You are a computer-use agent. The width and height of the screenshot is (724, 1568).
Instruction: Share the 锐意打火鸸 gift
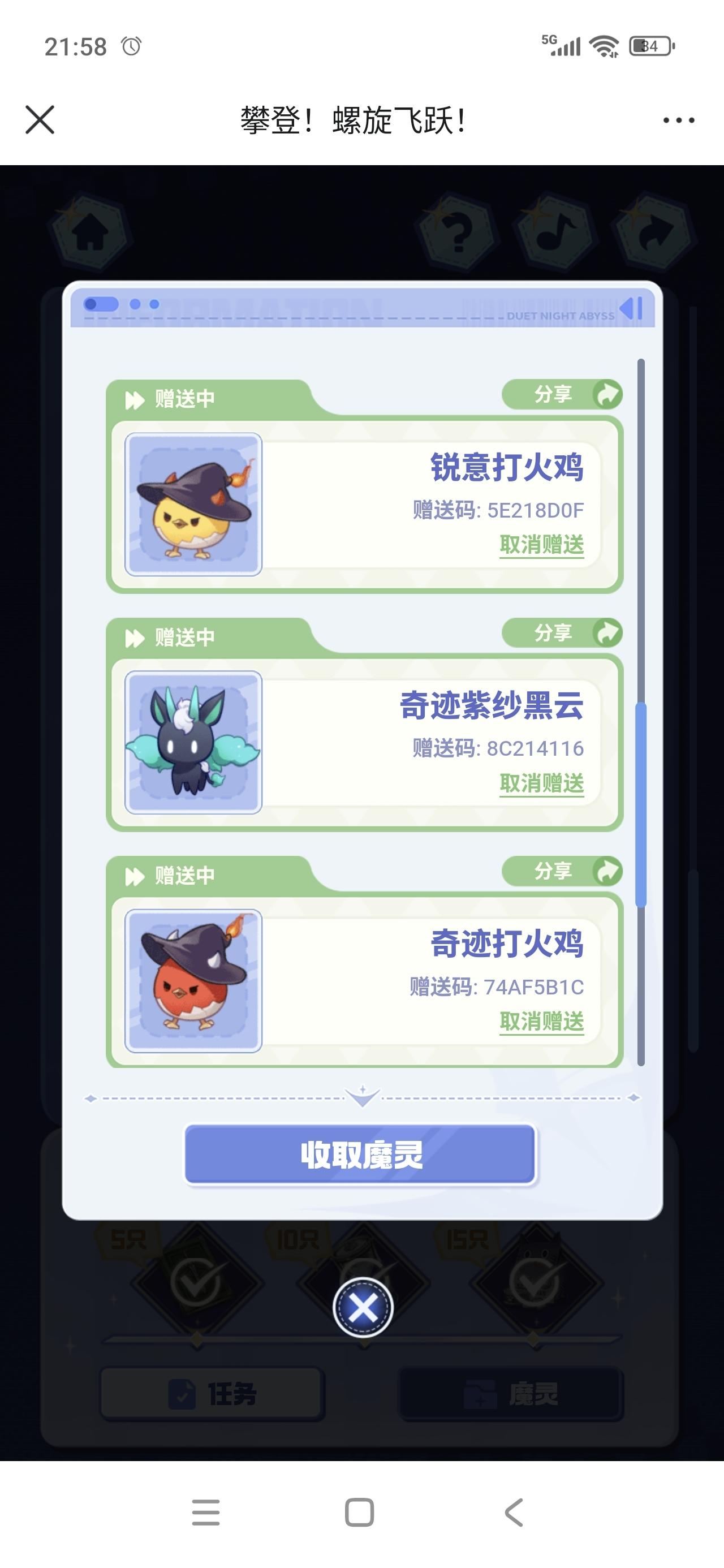[x=562, y=394]
